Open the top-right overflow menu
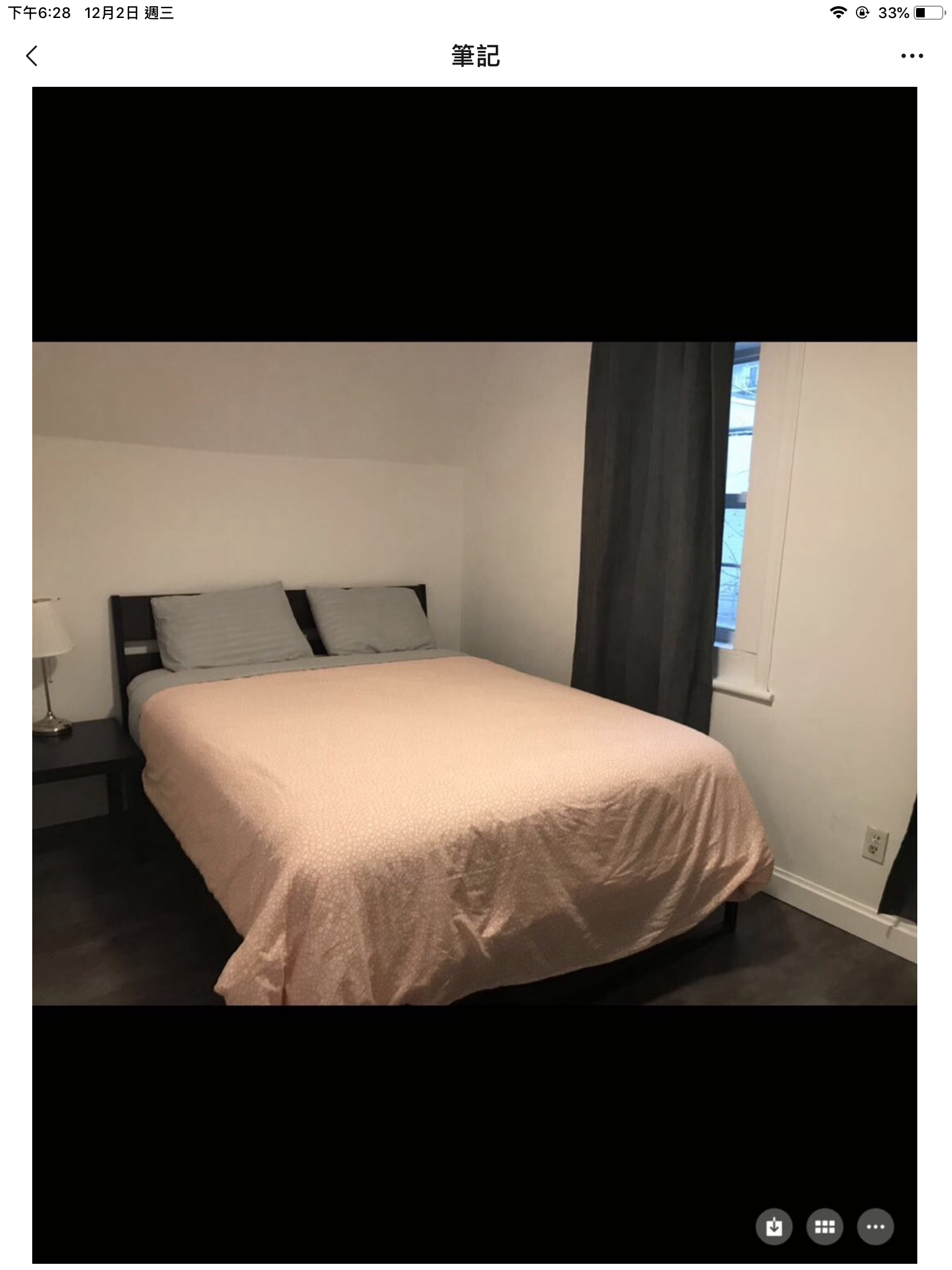The height and width of the screenshot is (1270, 952). pos(912,56)
